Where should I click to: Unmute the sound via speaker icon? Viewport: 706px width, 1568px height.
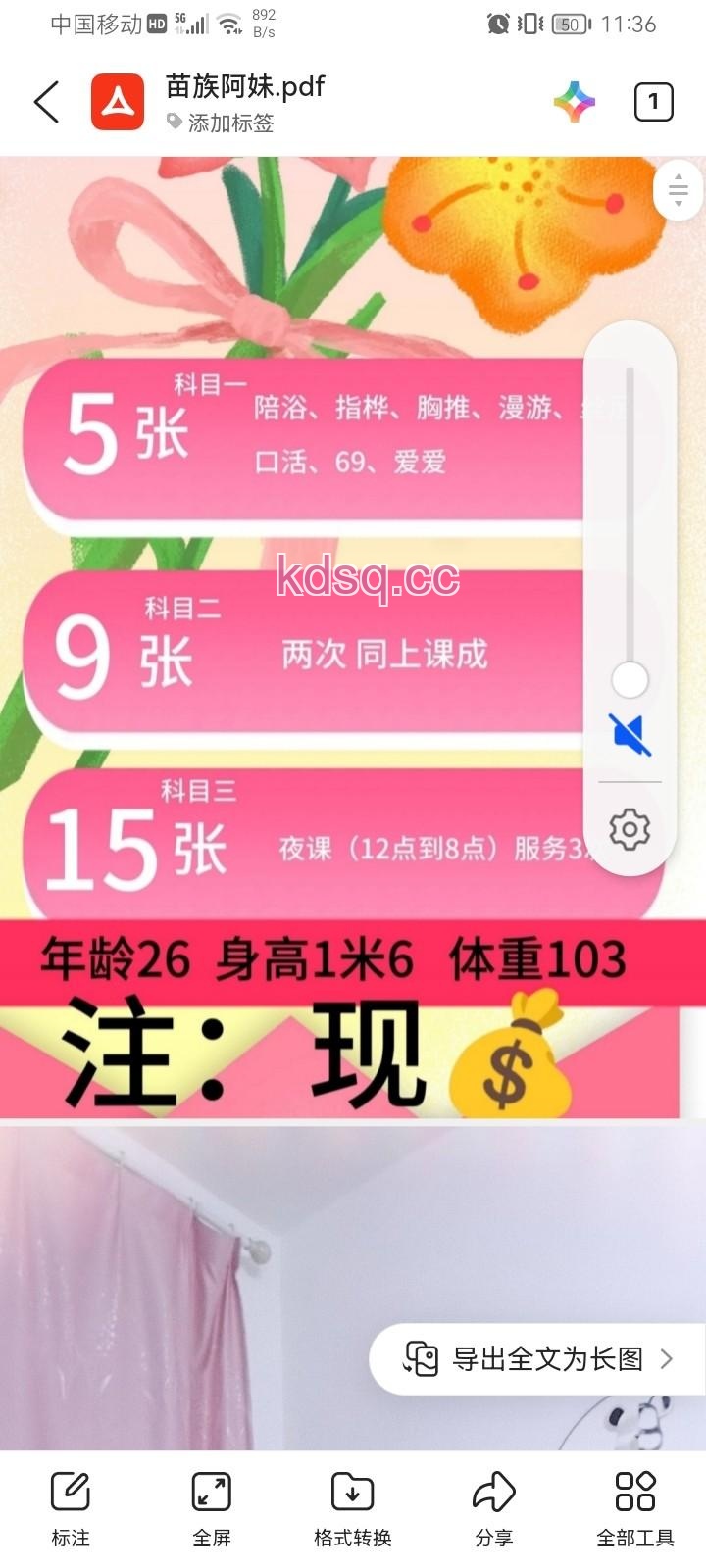[x=630, y=734]
